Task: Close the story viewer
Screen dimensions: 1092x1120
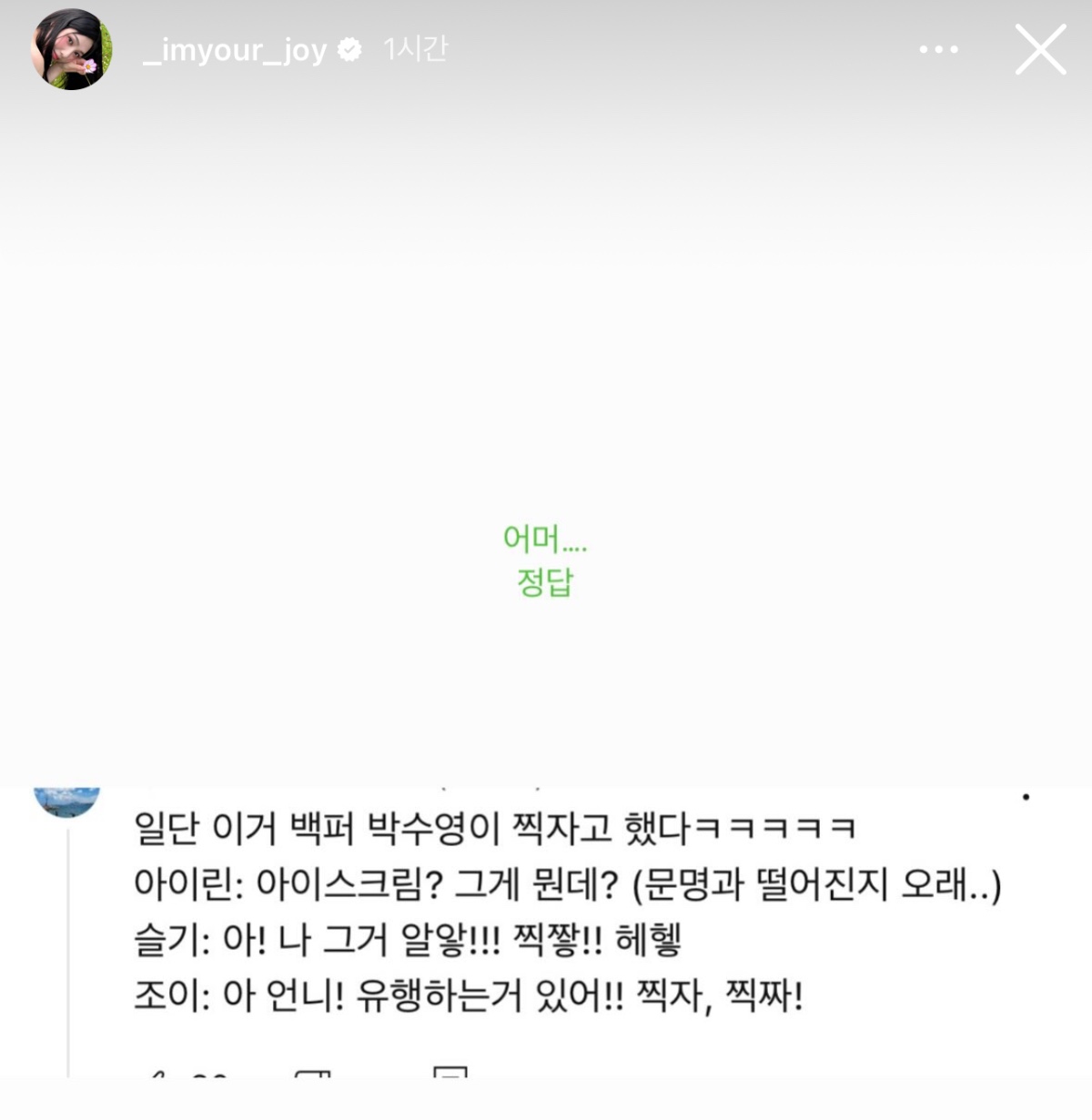Action: pyautogui.click(x=1039, y=49)
